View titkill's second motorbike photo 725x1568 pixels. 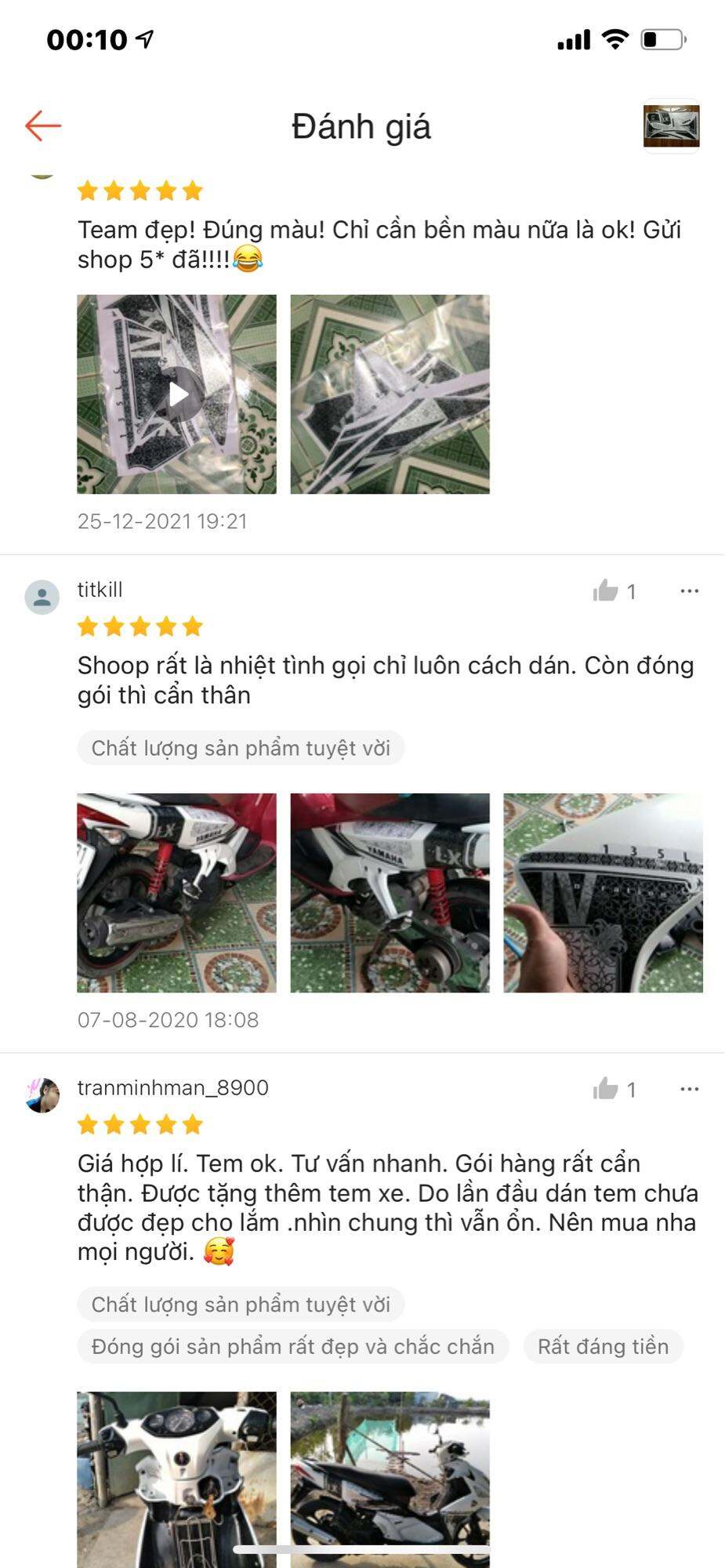pyautogui.click(x=390, y=893)
